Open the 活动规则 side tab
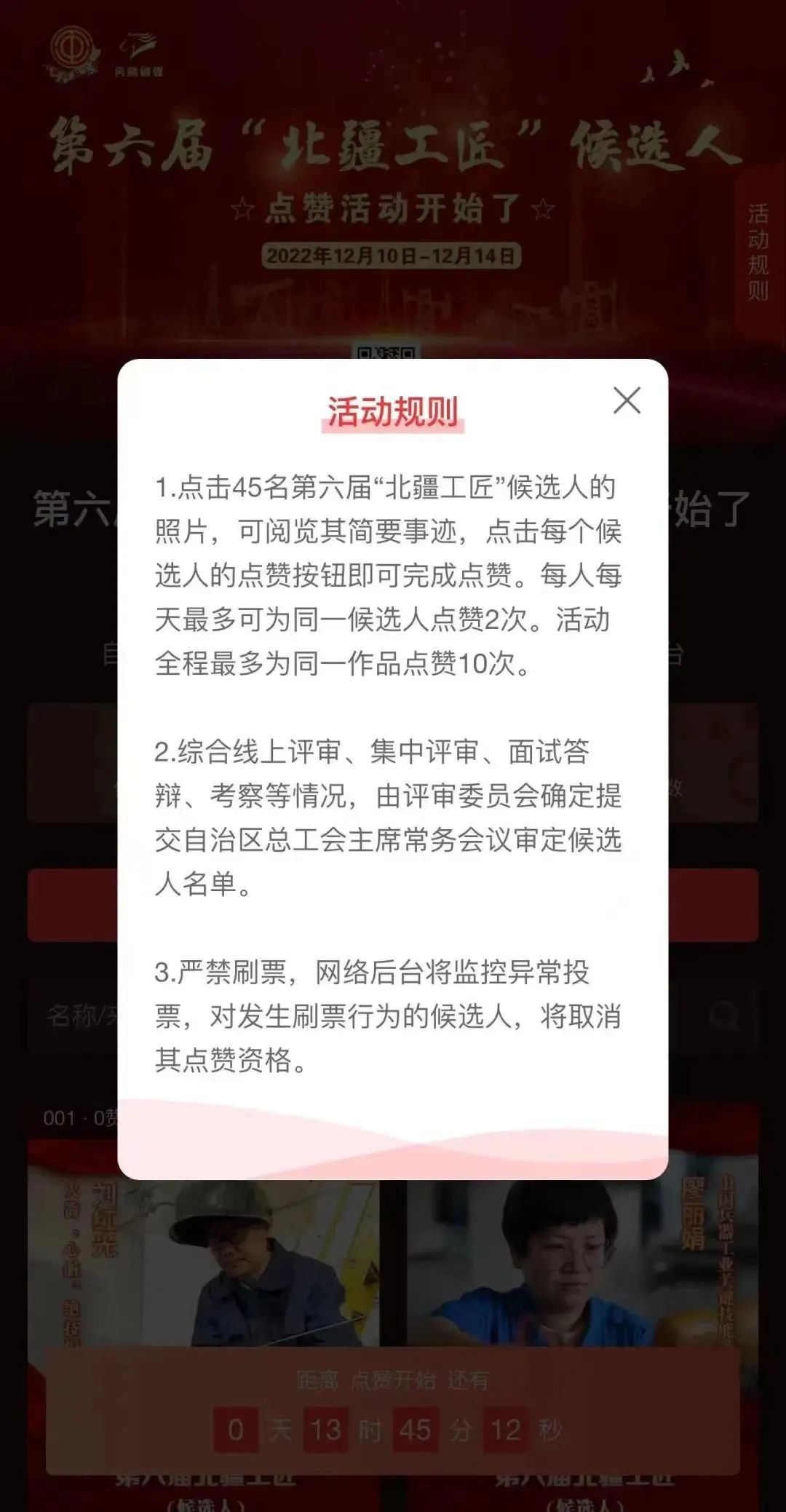Screen dimensions: 786x1512 [758, 252]
